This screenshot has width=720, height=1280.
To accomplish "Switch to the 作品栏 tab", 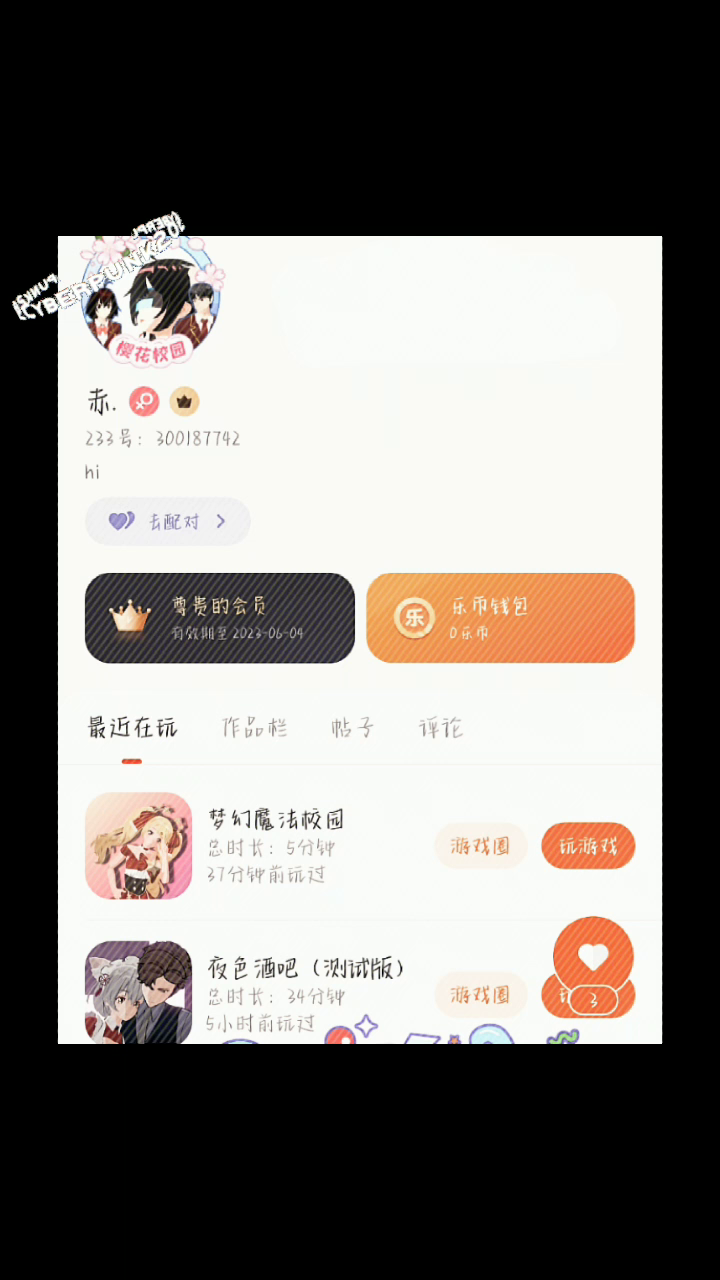I will pyautogui.click(x=254, y=727).
